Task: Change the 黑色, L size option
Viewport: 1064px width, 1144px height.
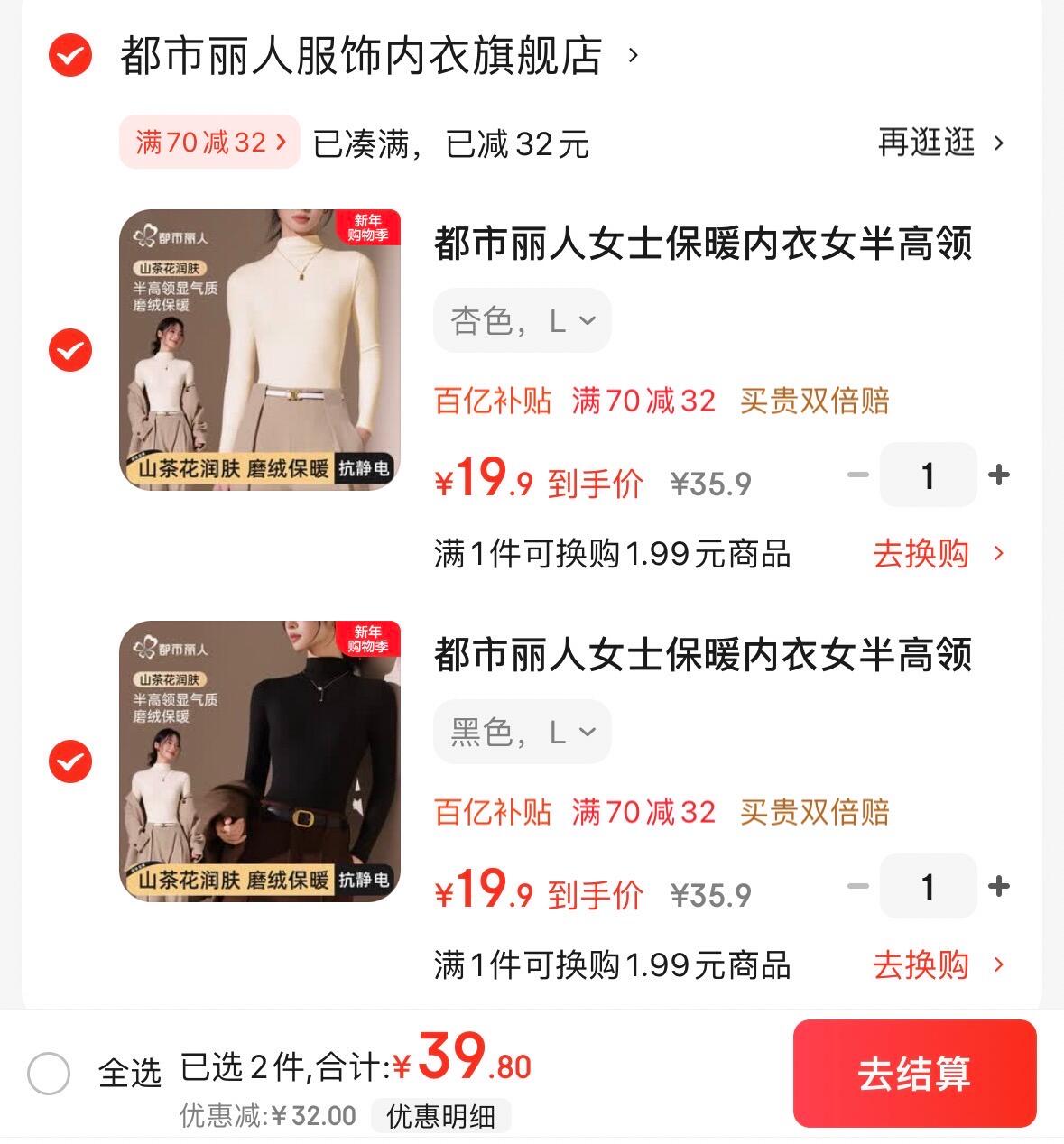Action: pos(522,732)
